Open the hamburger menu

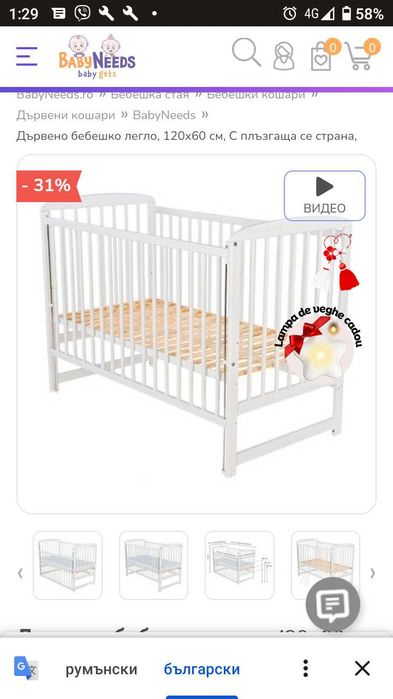pos(27,57)
